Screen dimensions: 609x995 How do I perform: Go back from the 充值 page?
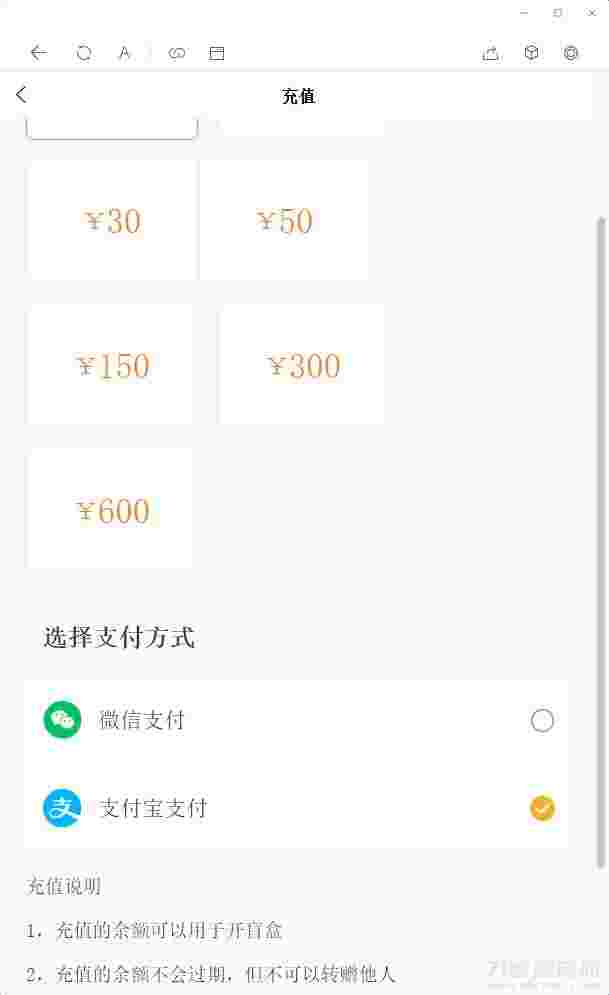(x=21, y=95)
